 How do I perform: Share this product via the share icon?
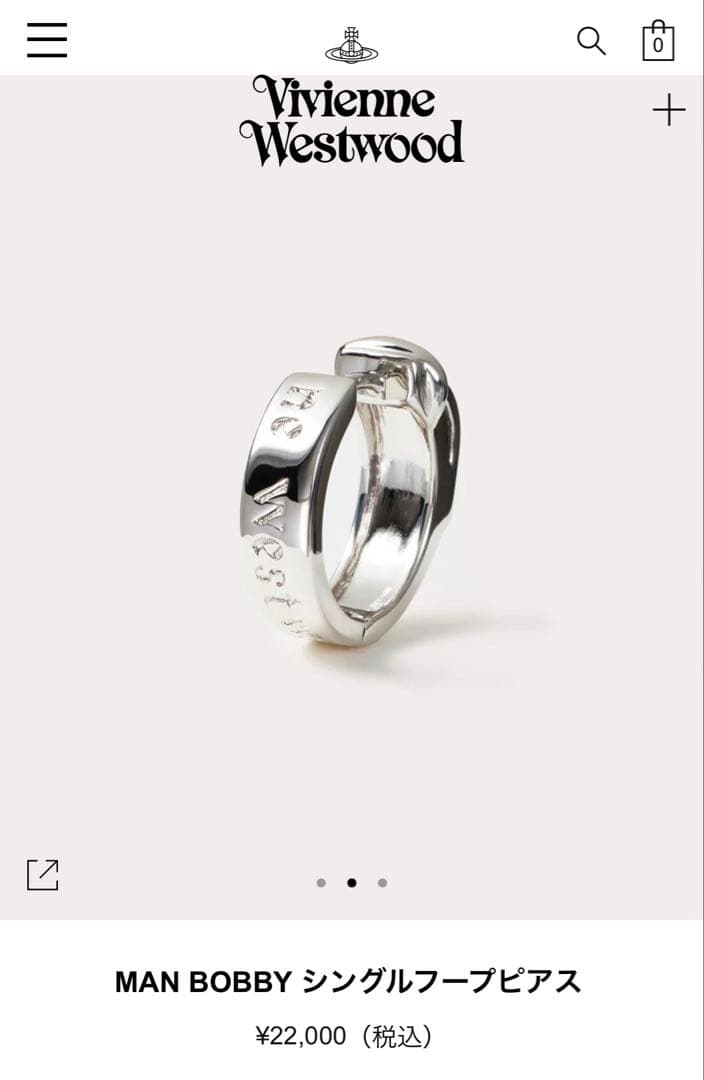point(43,875)
